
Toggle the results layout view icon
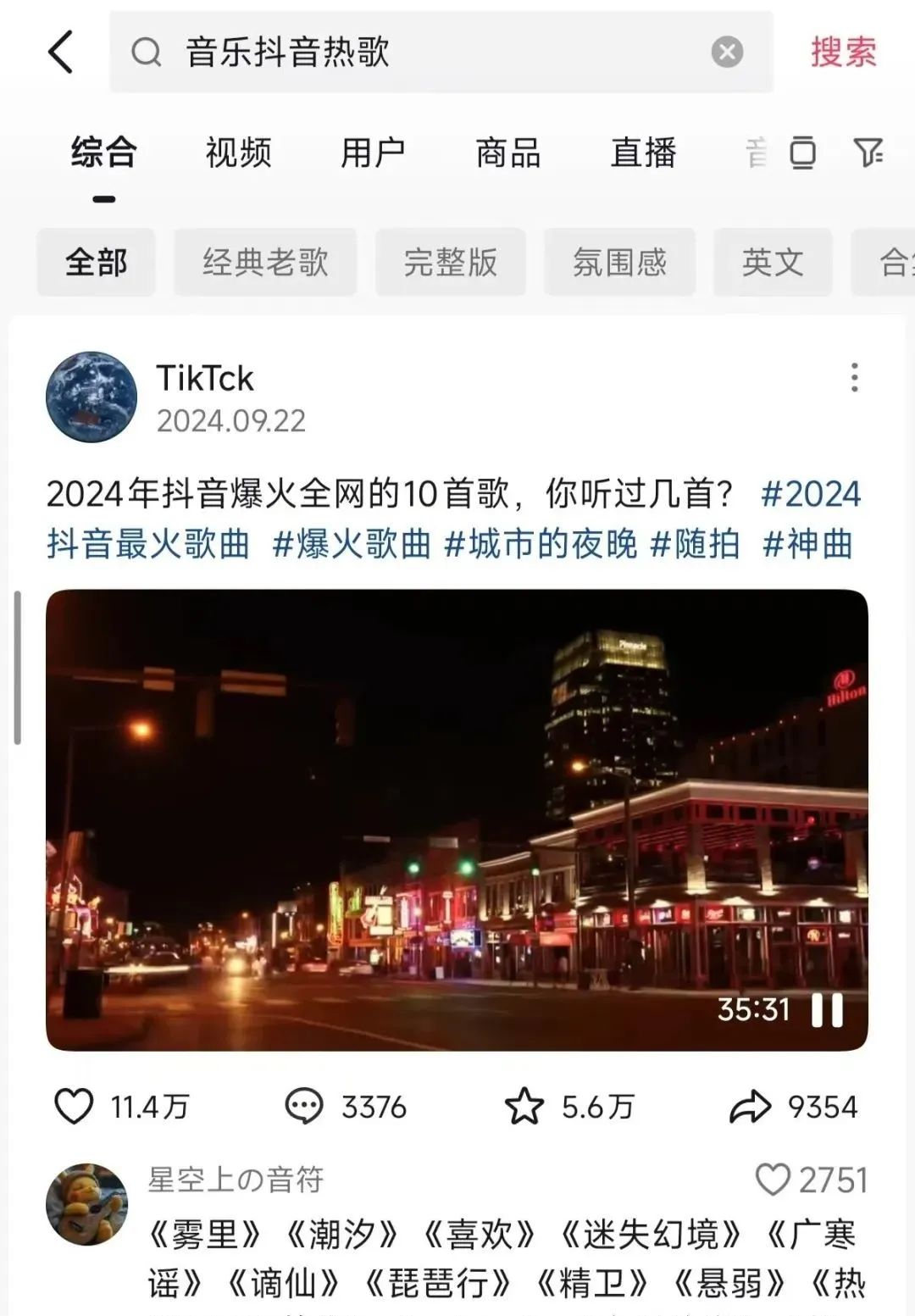point(802,153)
